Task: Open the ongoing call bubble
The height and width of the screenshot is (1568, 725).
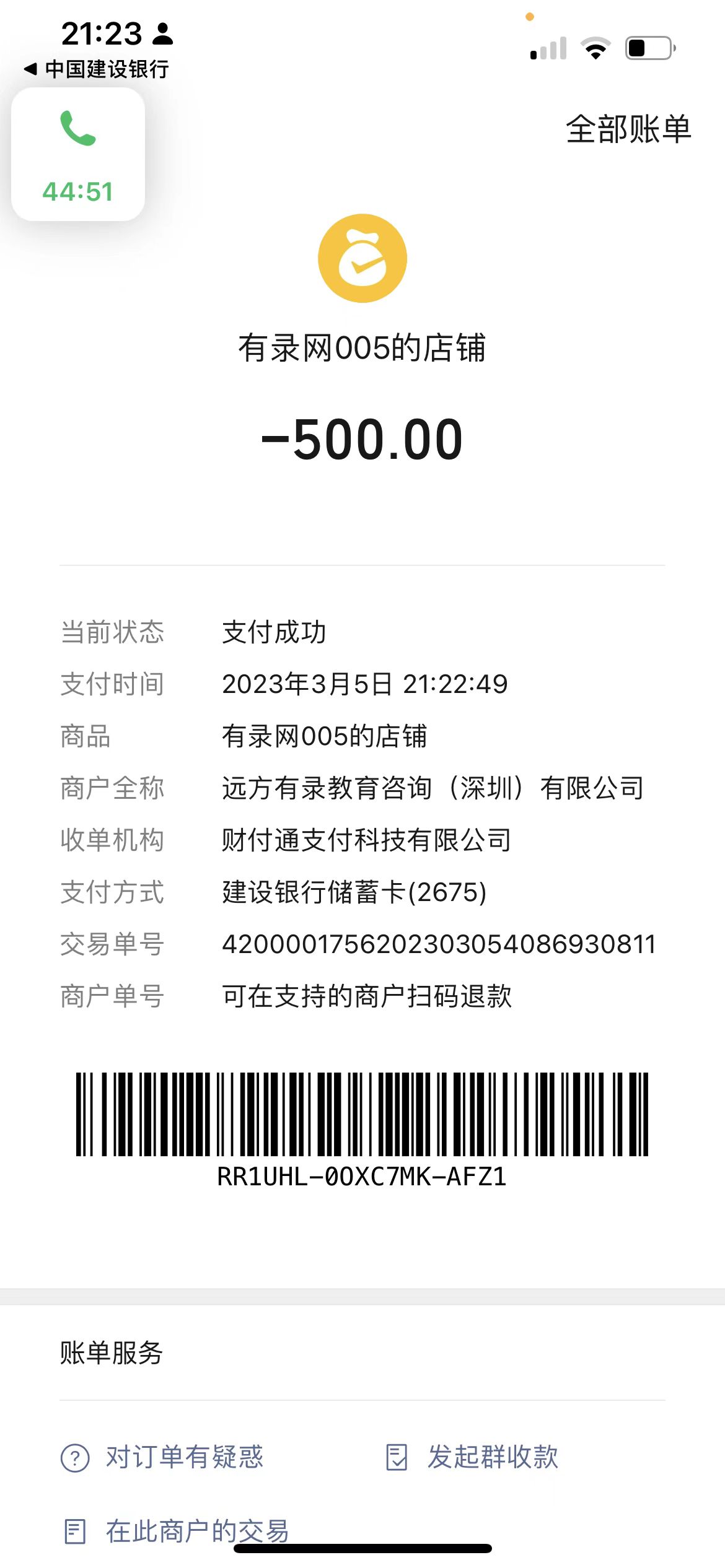Action: click(x=78, y=154)
